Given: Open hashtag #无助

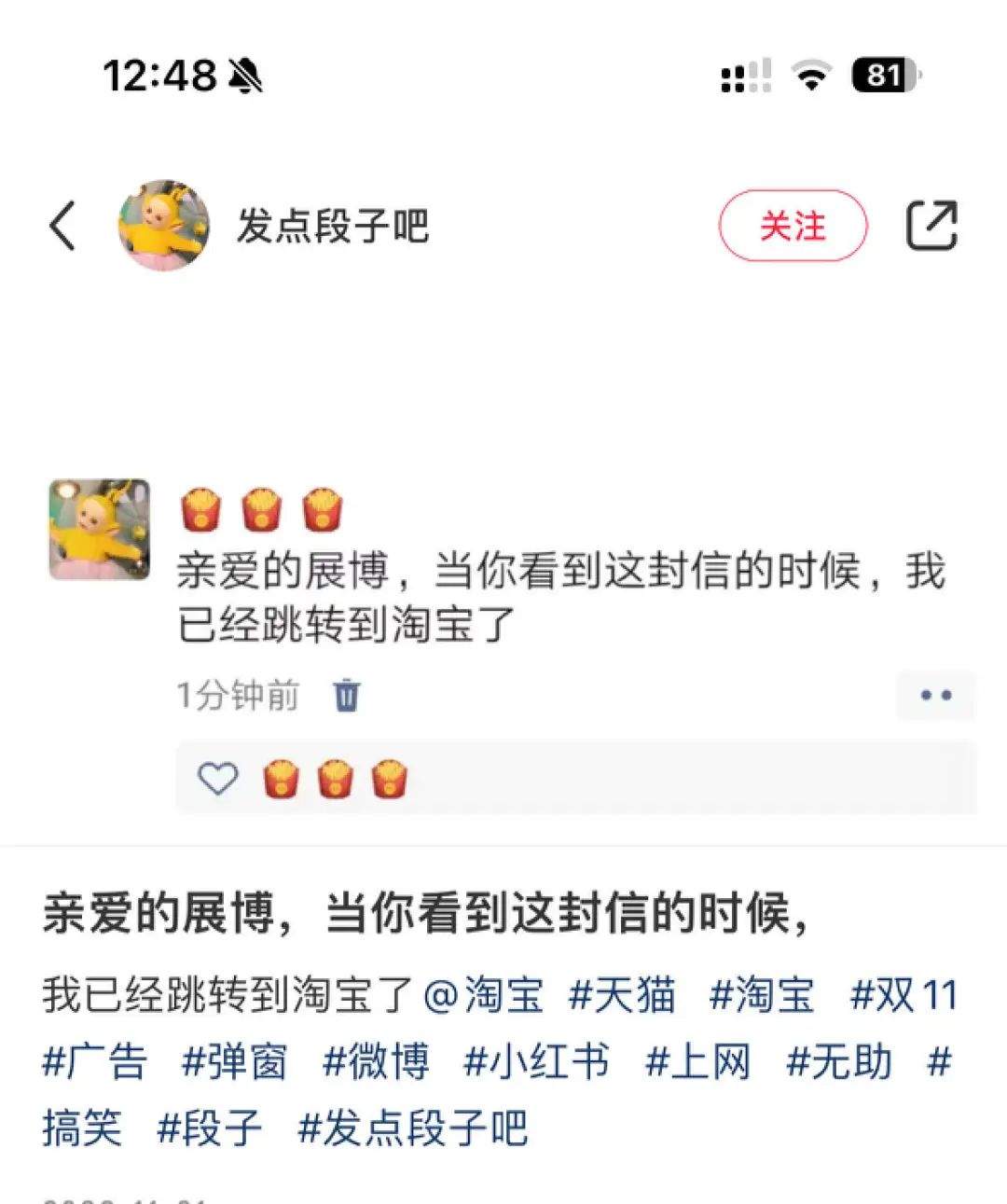Looking at the screenshot, I should pos(839,1061).
